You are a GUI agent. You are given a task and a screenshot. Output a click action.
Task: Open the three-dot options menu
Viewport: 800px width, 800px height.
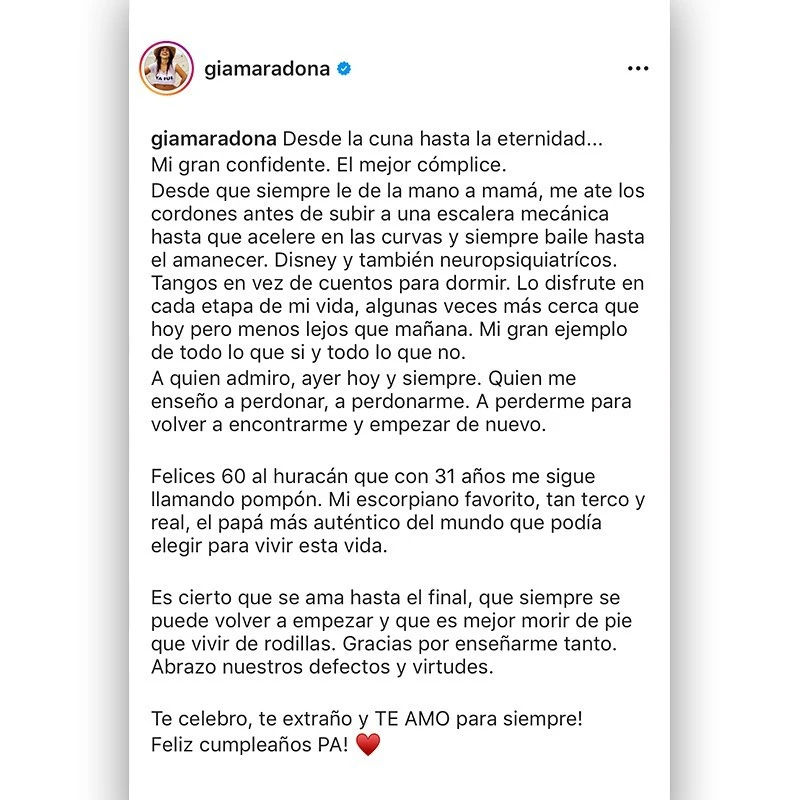tap(637, 69)
